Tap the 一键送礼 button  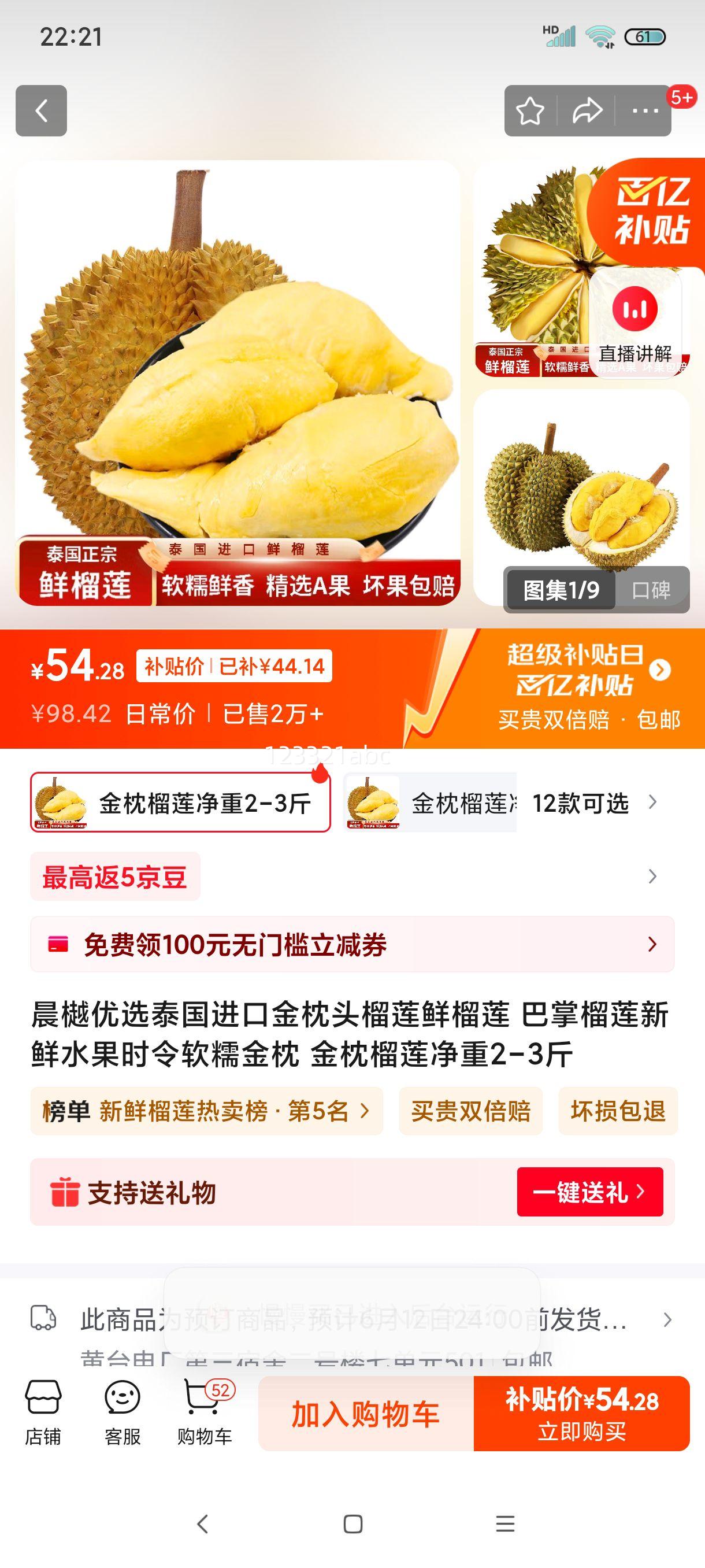pos(589,1192)
